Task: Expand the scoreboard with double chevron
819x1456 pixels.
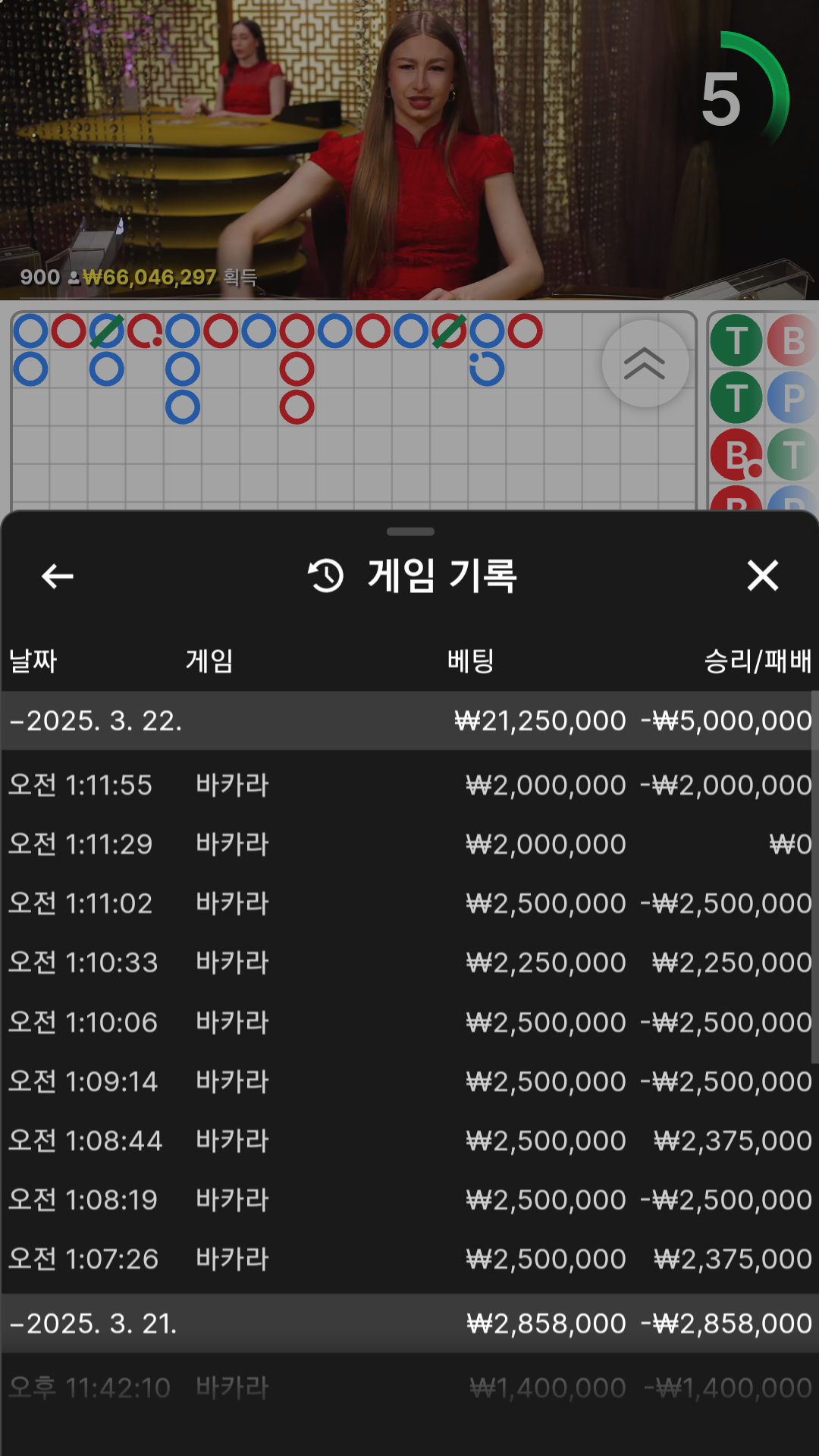Action: tap(645, 364)
